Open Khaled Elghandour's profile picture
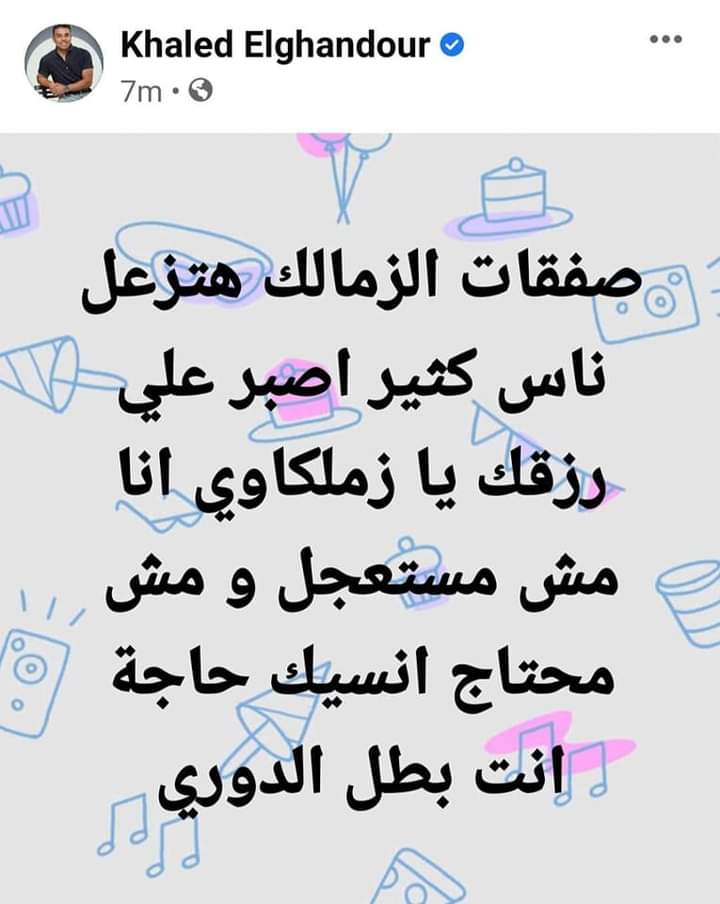Screen dimensions: 720x904 [64, 64]
